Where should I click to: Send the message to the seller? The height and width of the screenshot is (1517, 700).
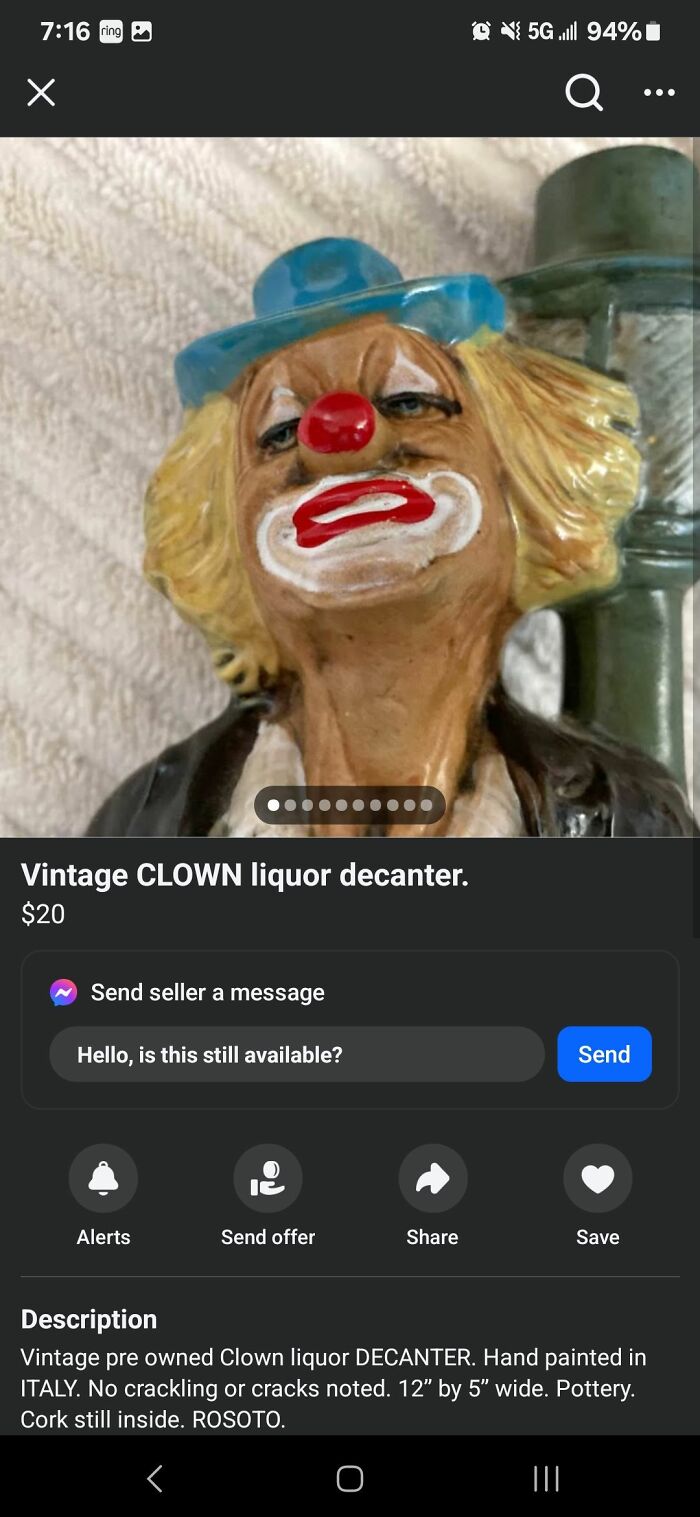coord(604,1054)
